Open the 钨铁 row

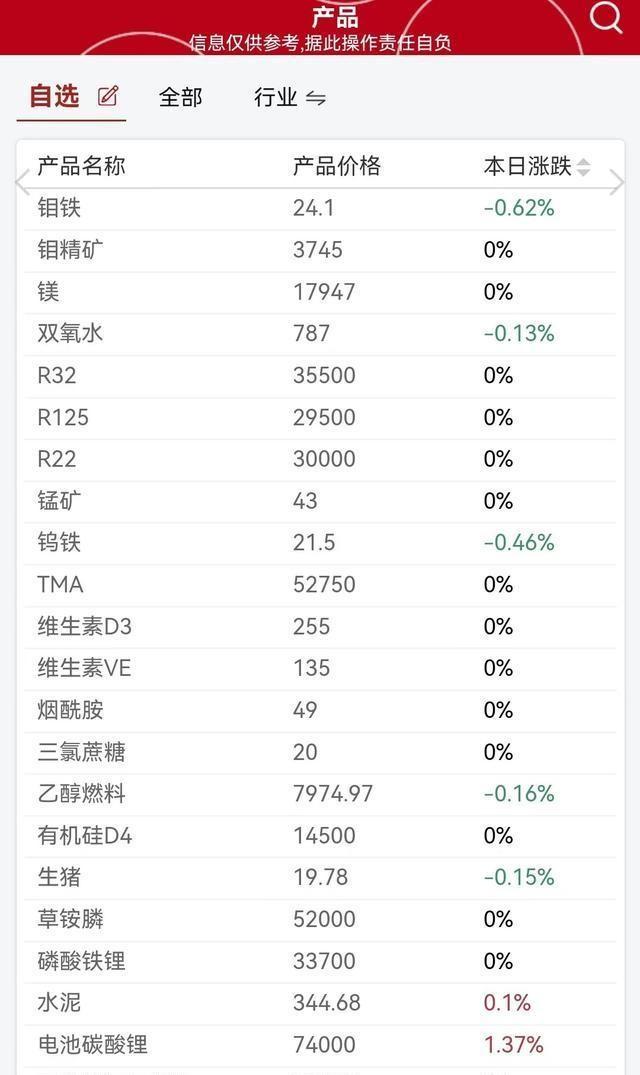320,542
